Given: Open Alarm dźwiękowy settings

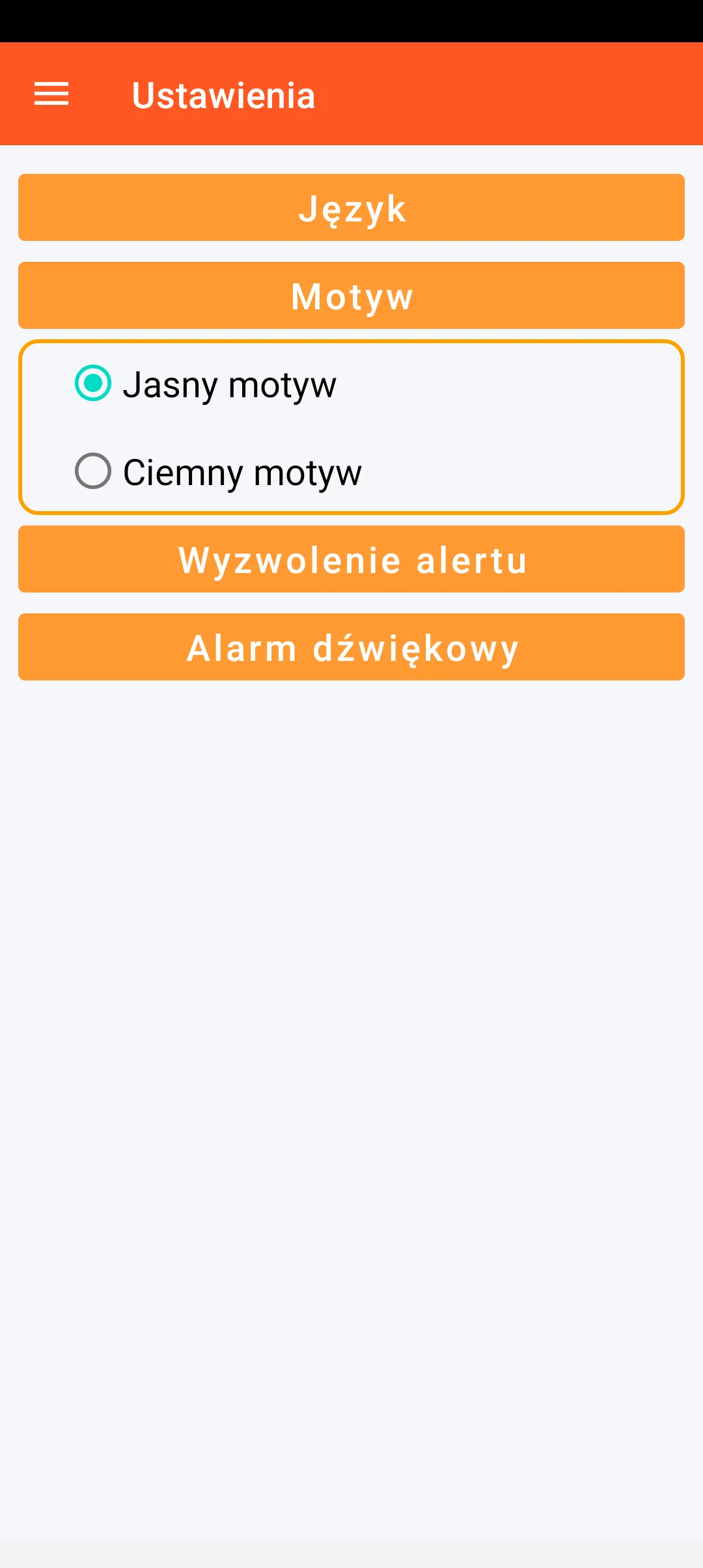Looking at the screenshot, I should pyautogui.click(x=351, y=647).
